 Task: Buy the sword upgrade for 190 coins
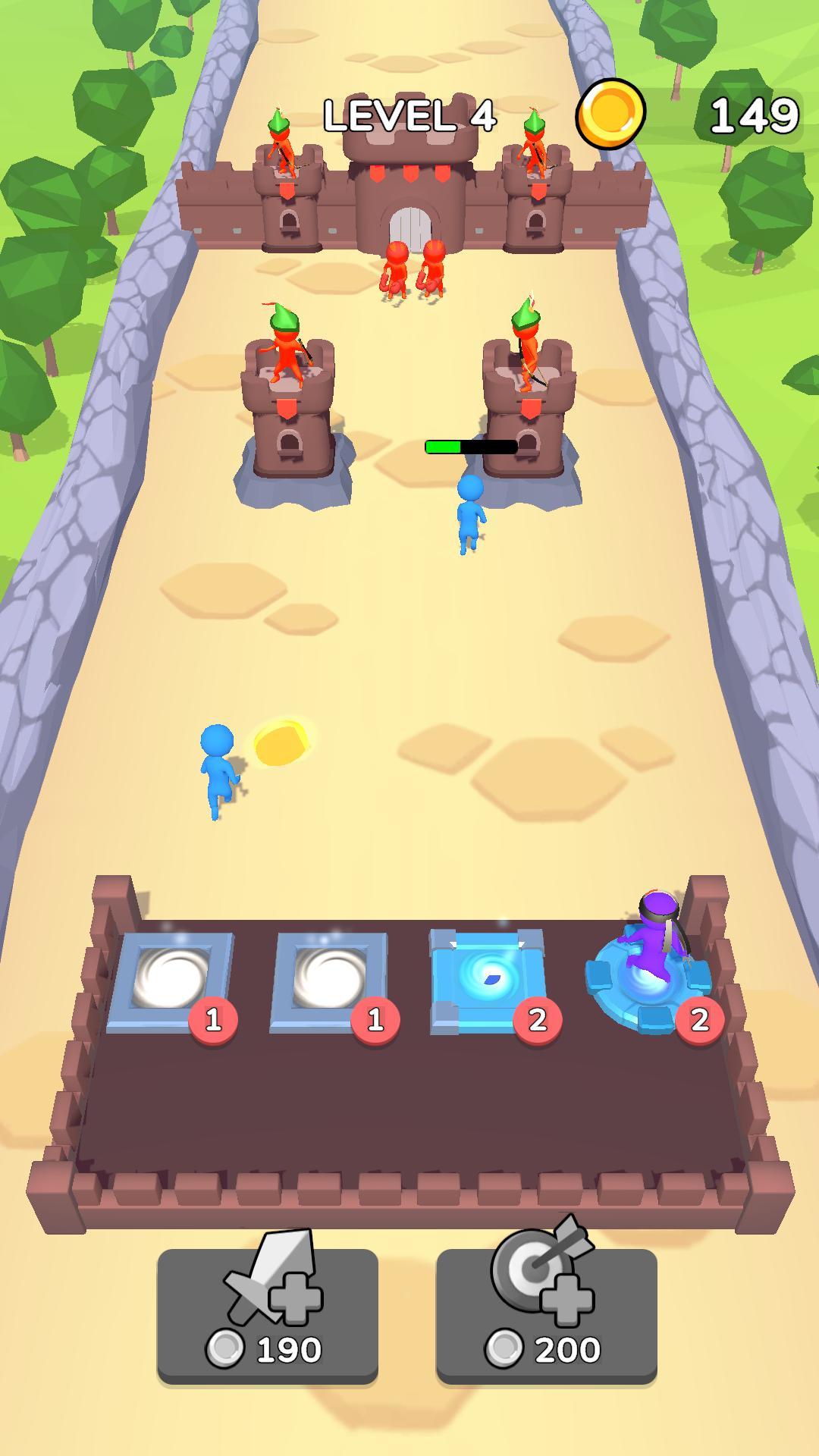[x=267, y=1316]
